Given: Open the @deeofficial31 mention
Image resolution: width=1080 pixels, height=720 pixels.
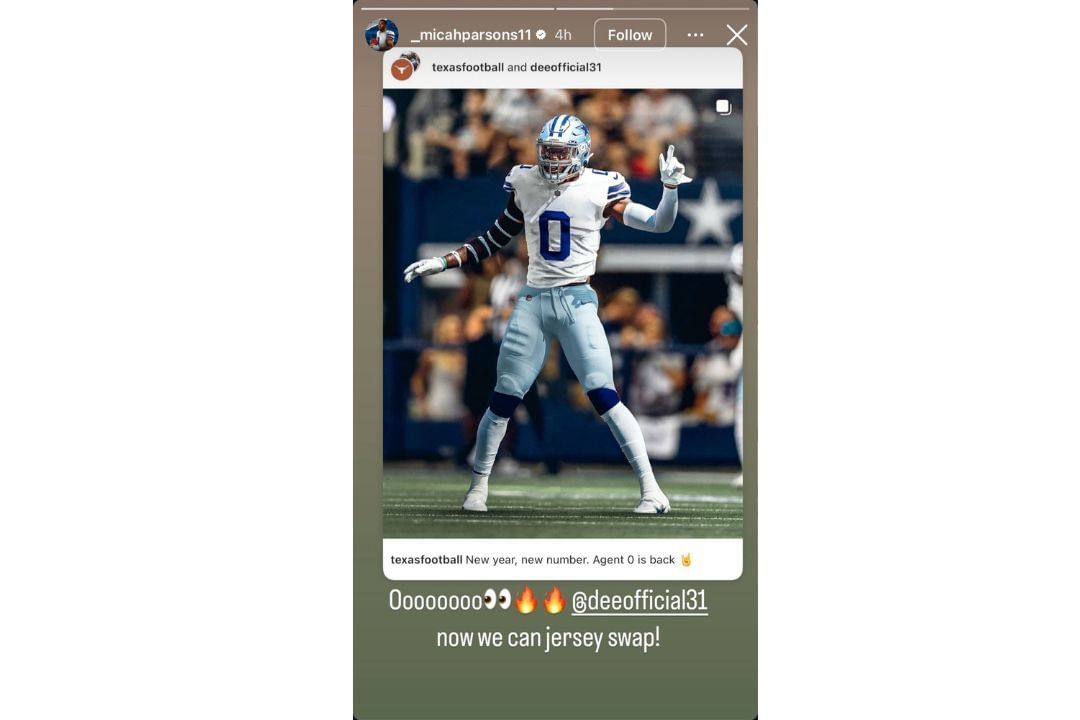Looking at the screenshot, I should point(639,601).
